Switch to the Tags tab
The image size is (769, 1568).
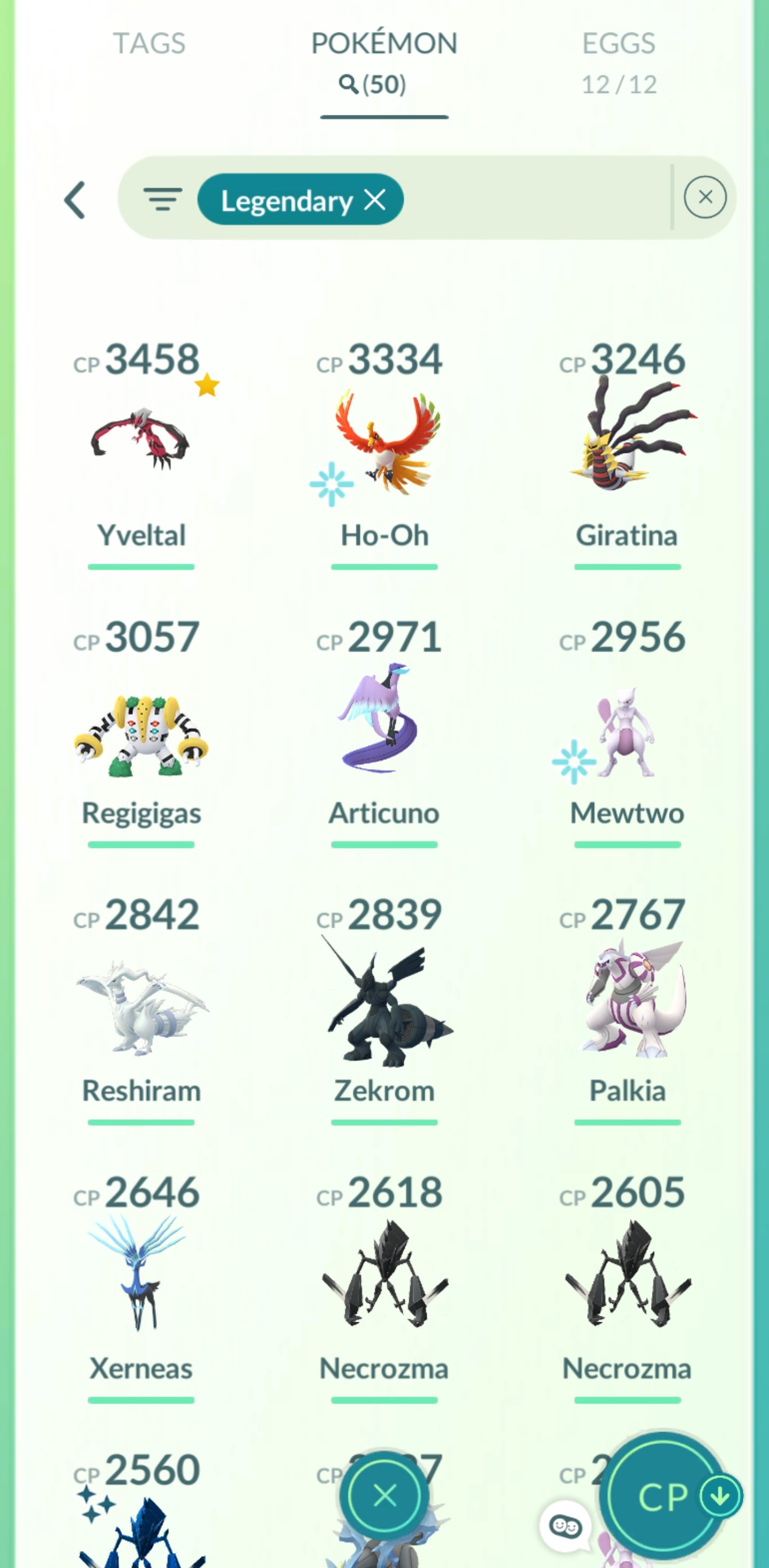[149, 44]
